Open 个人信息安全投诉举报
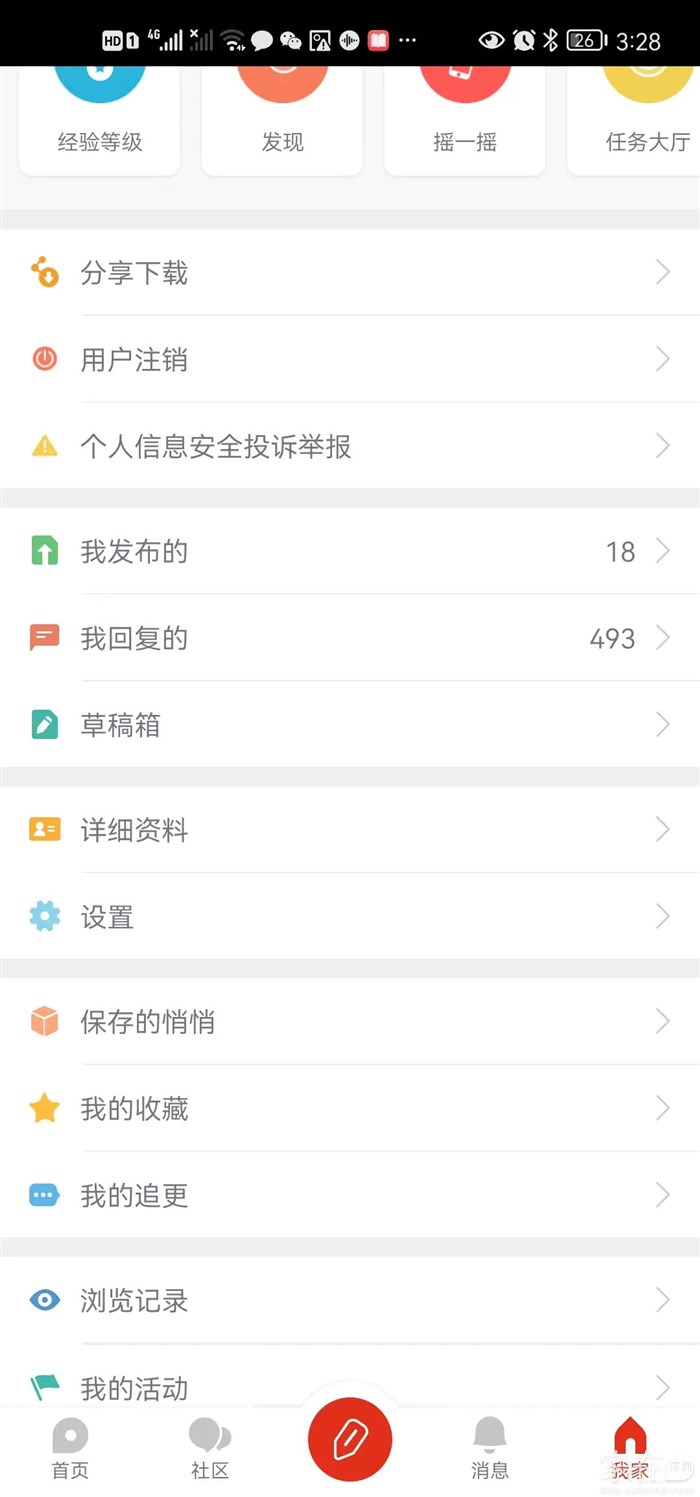 click(350, 446)
